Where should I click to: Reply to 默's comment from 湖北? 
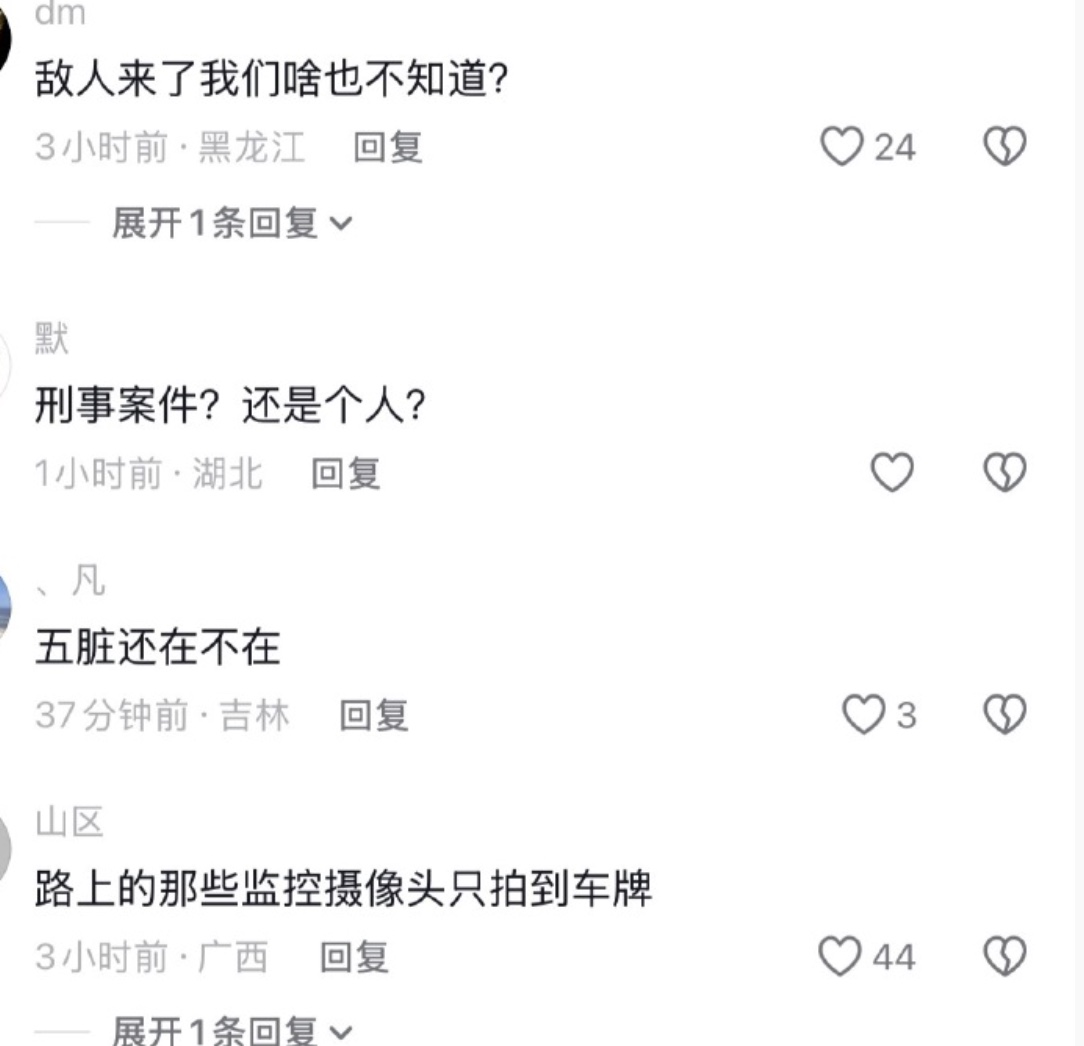[346, 473]
